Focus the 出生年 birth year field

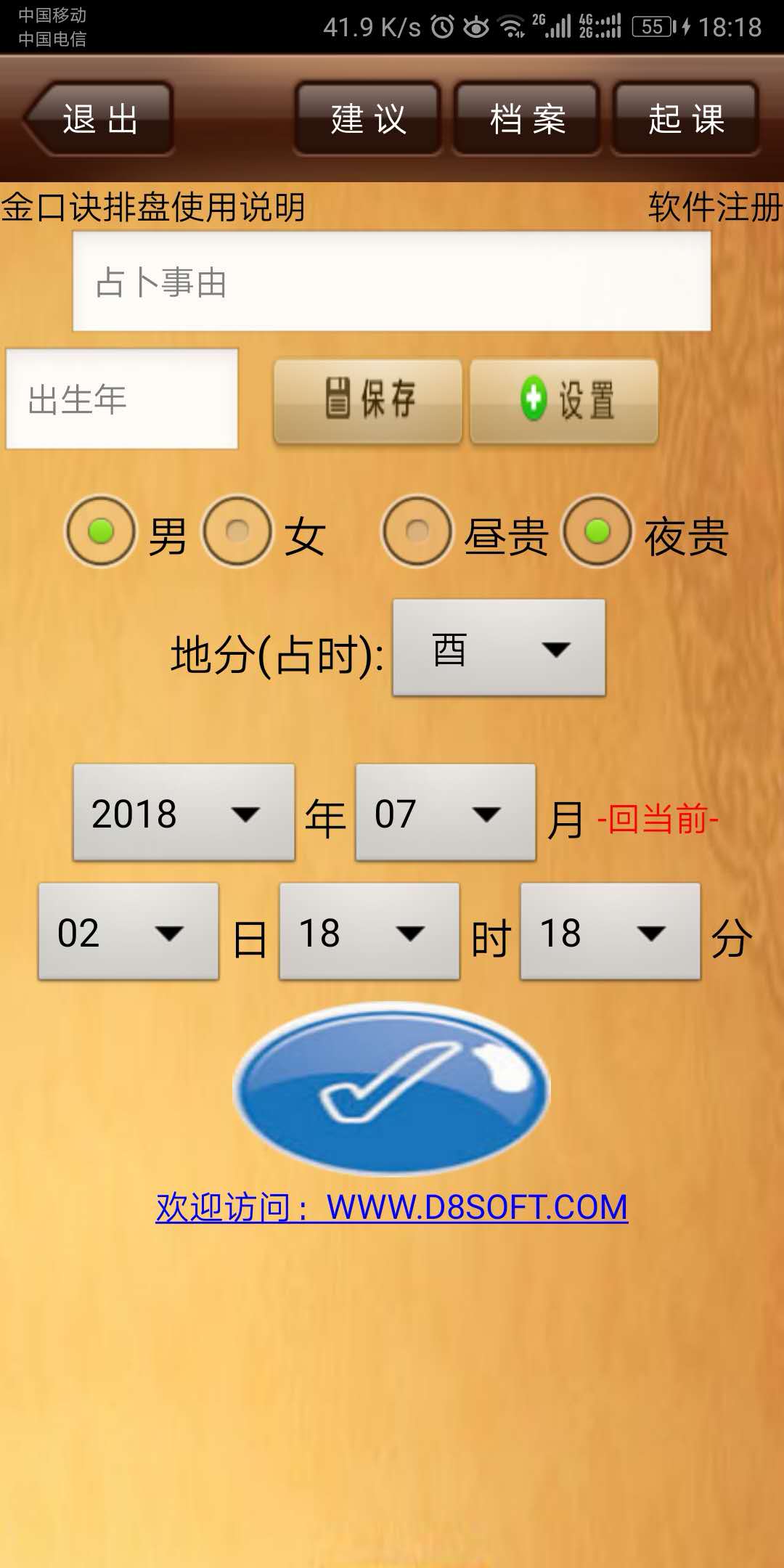tap(122, 399)
